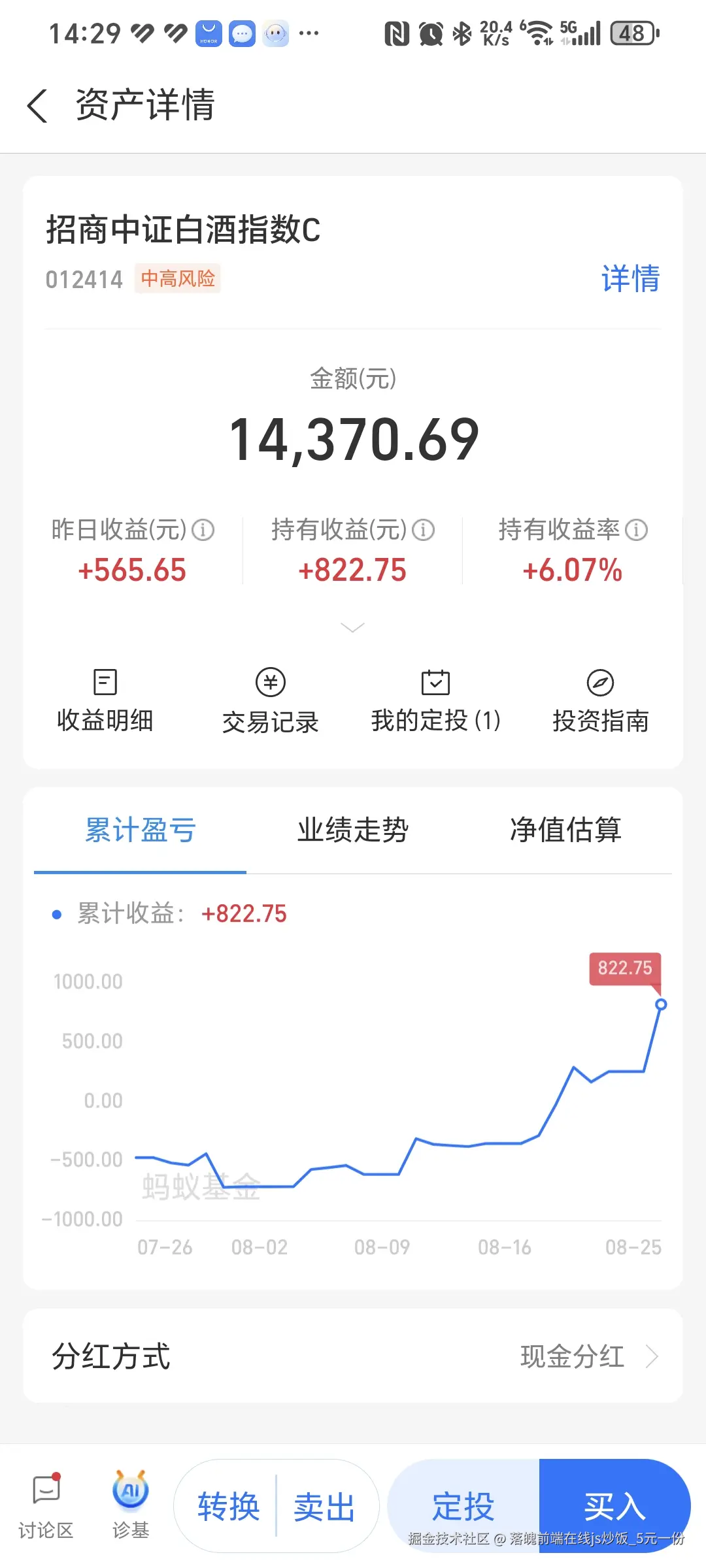706x1568 pixels.
Task: Tap the 买入 buy button
Action: pos(614,1506)
